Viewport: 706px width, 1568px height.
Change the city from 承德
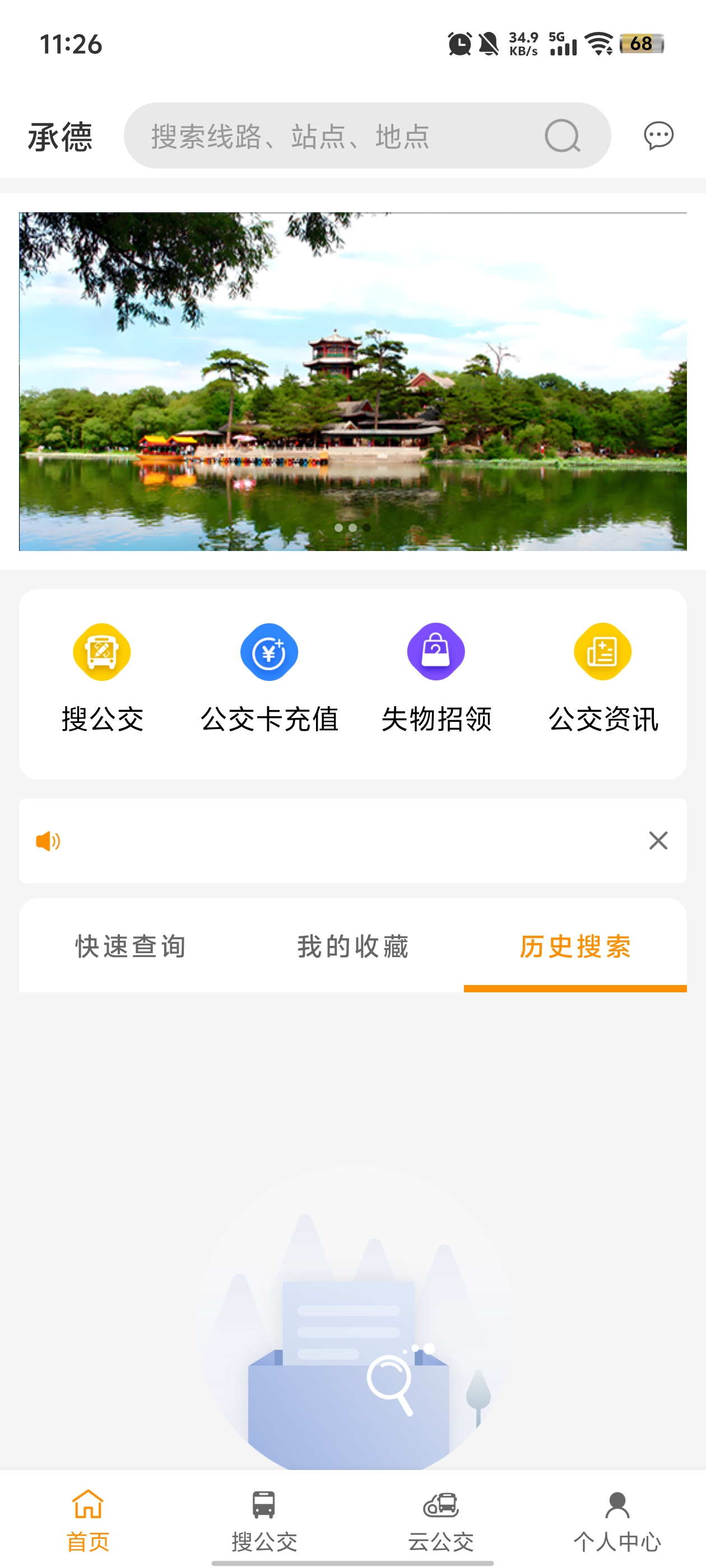(61, 136)
